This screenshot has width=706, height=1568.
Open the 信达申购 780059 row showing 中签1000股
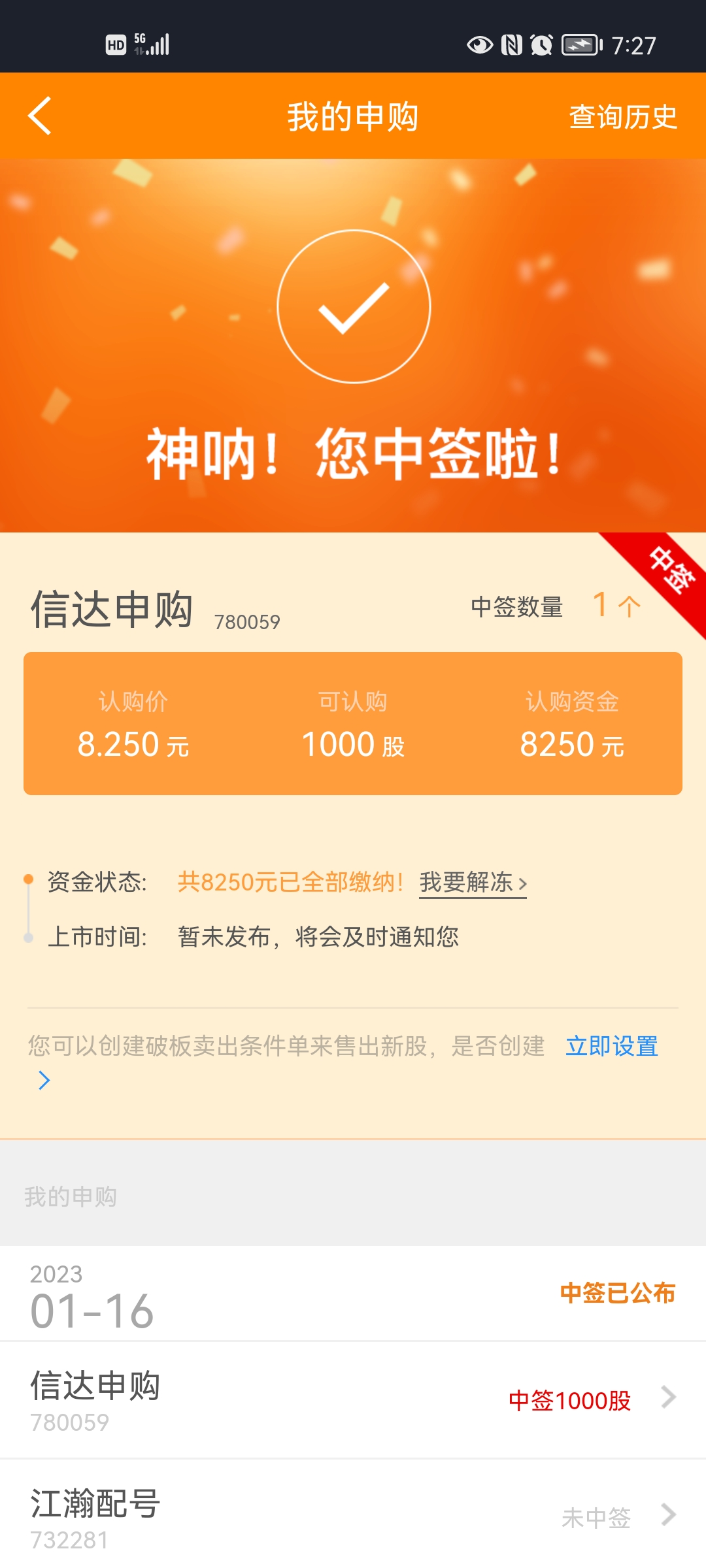353,1399
